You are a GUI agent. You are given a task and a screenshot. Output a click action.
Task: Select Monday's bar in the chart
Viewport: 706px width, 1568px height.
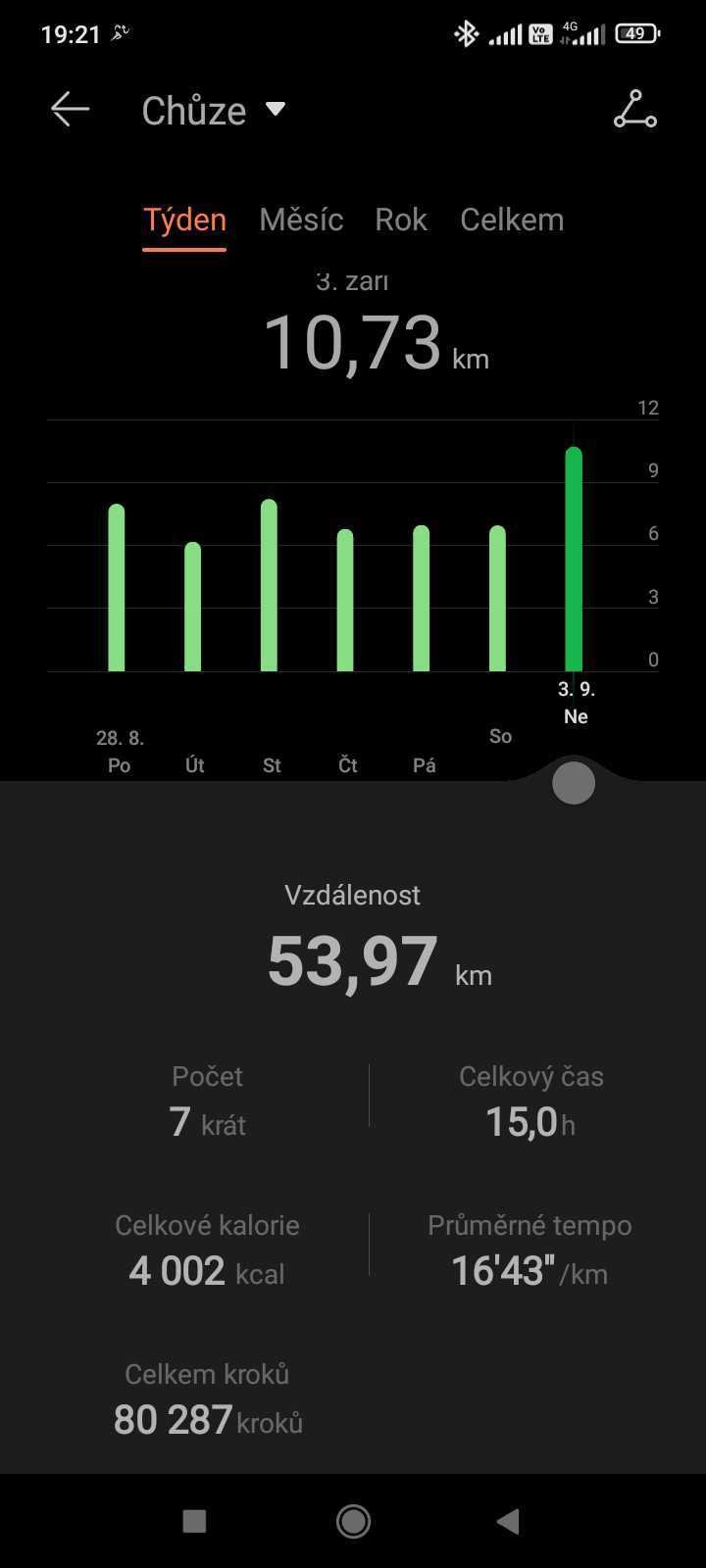pyautogui.click(x=117, y=588)
